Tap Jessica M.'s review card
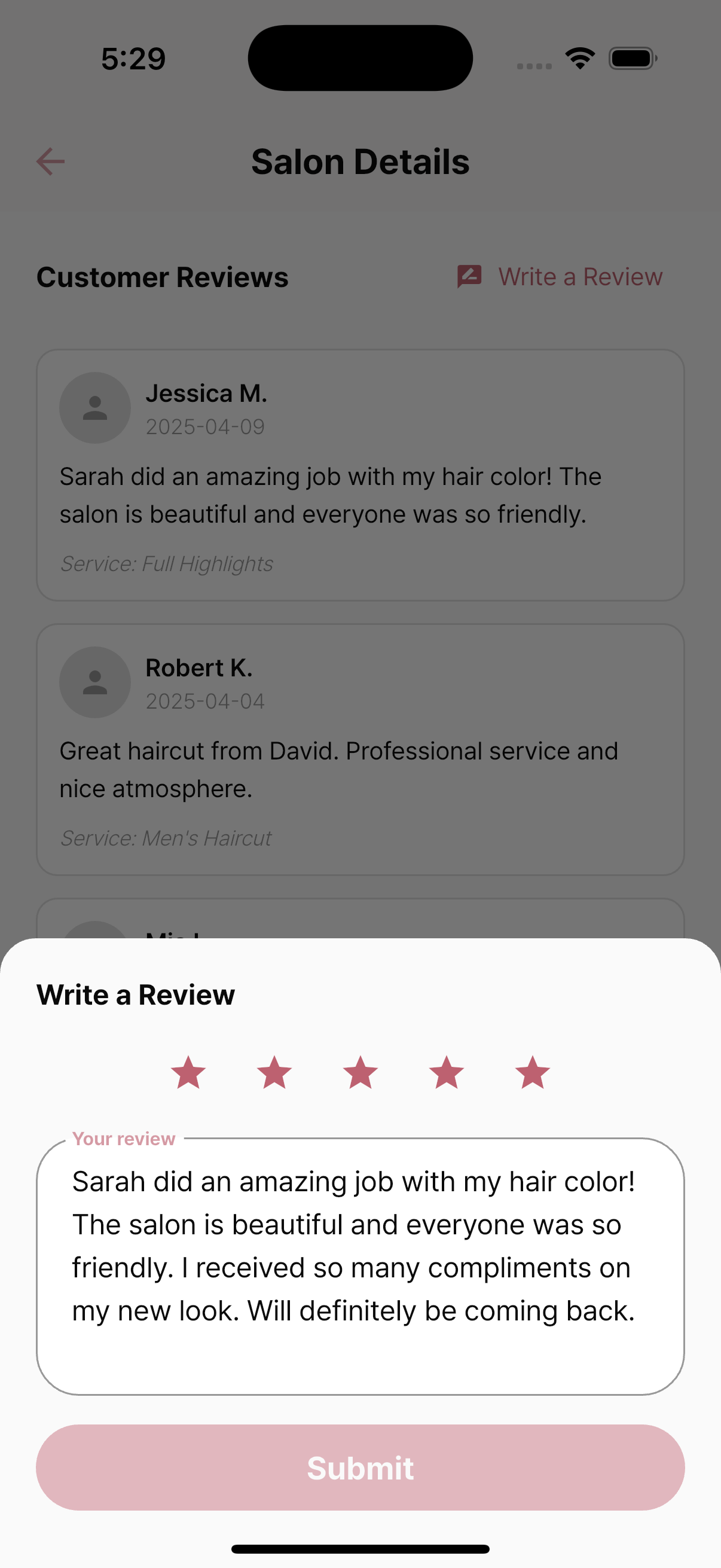The height and width of the screenshot is (1568, 721). (360, 475)
